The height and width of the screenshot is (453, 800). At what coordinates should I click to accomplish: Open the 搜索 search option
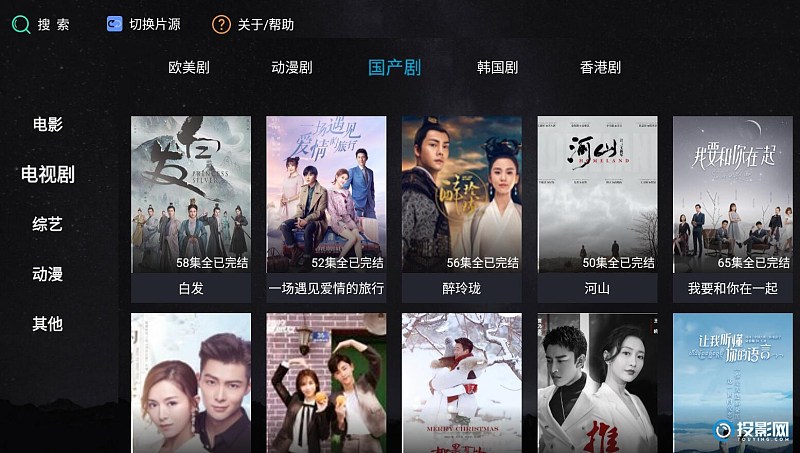[42, 24]
